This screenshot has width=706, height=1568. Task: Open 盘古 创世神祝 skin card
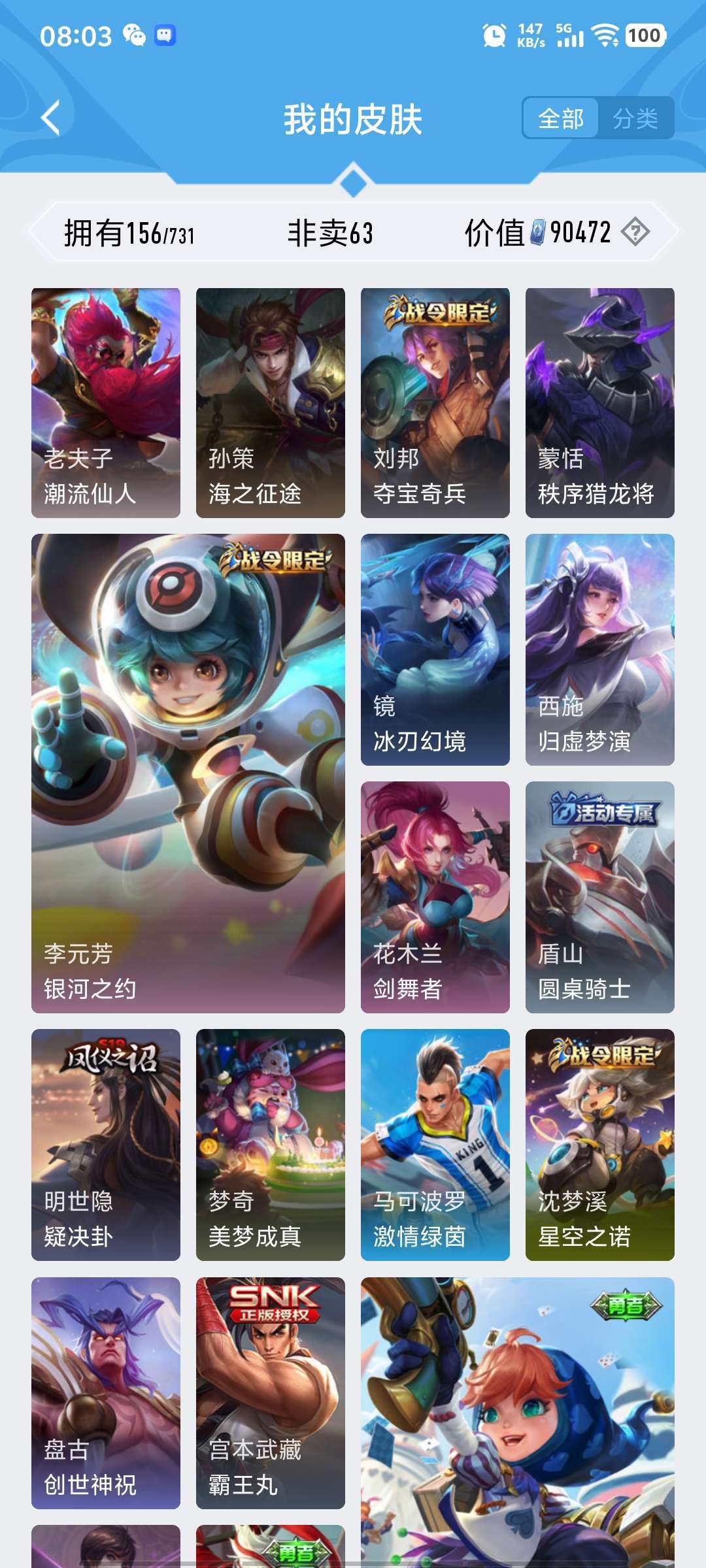[106, 1393]
